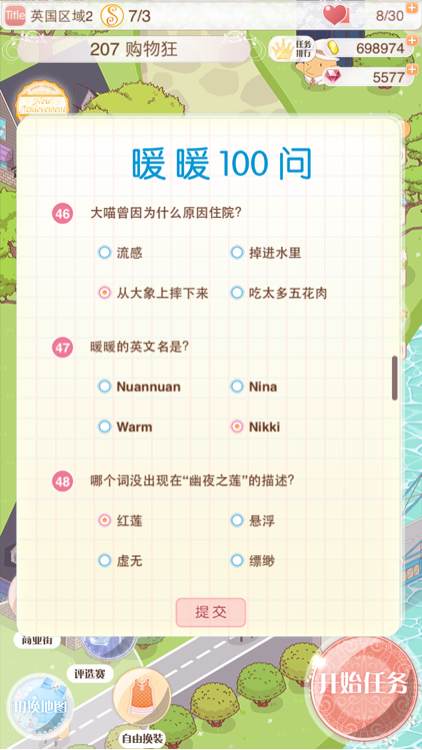Pick the Warm option
Screen dimensions: 422x750
(124, 427)
